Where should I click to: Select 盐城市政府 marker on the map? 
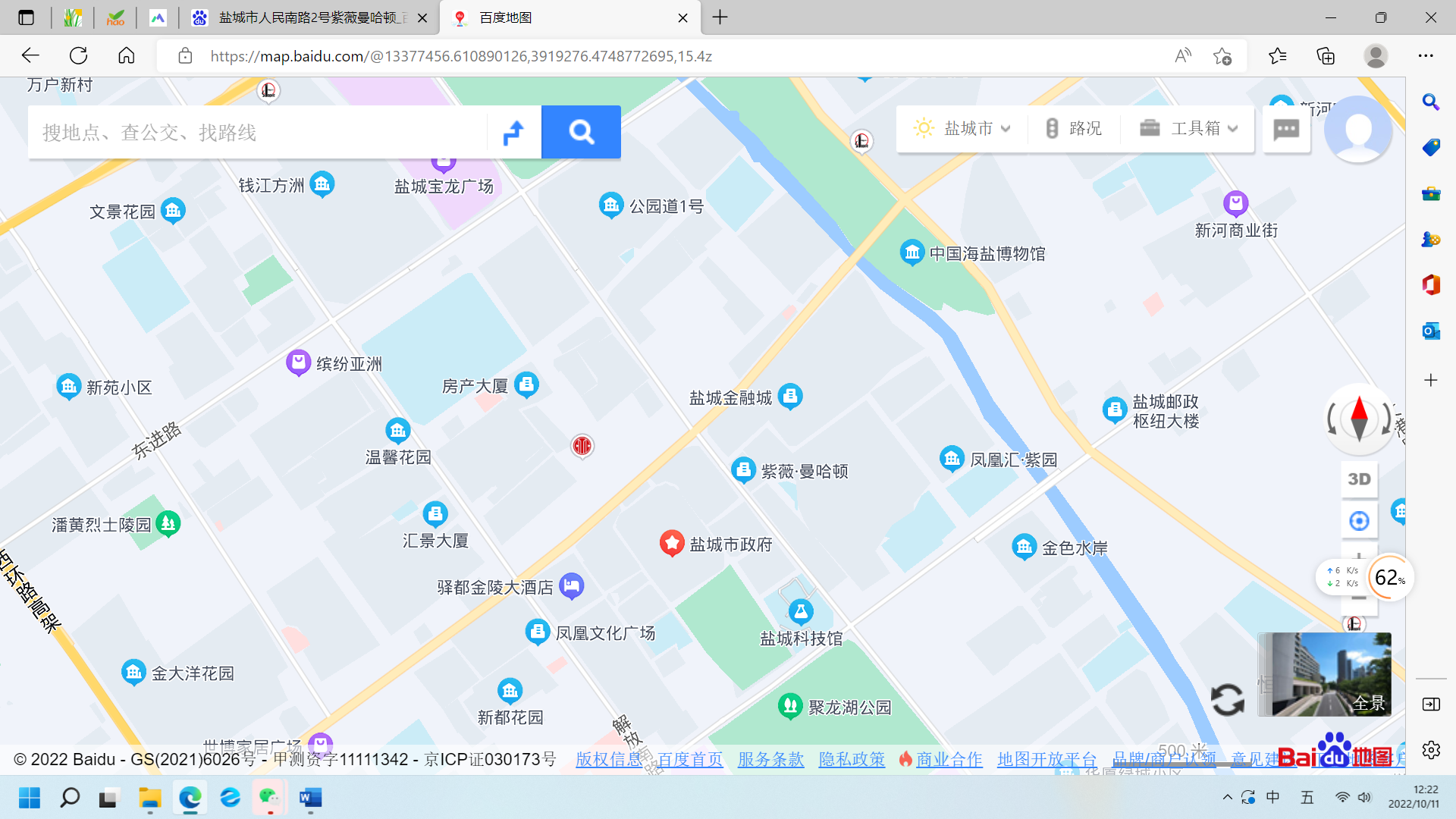(x=672, y=543)
